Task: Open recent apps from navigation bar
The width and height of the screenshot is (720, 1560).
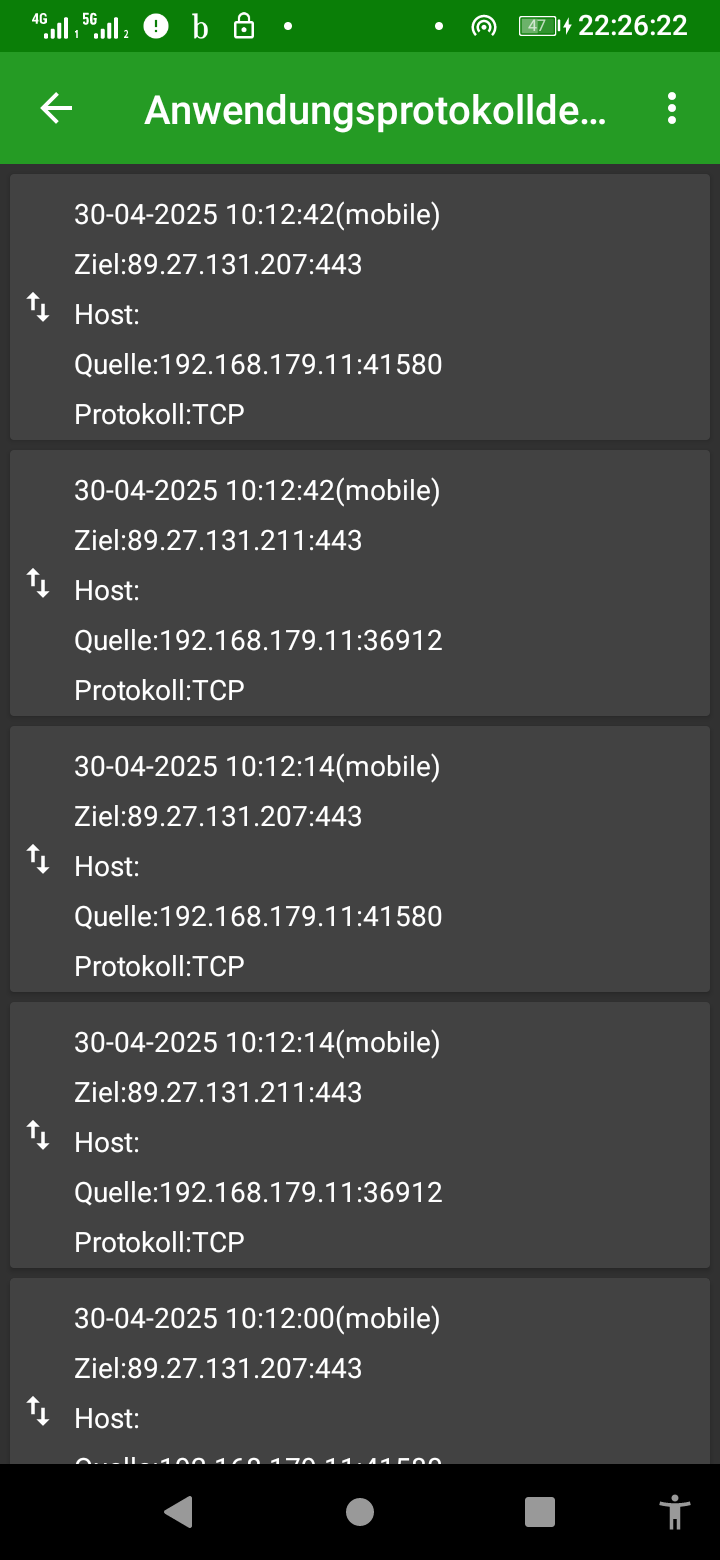Action: click(x=540, y=1512)
